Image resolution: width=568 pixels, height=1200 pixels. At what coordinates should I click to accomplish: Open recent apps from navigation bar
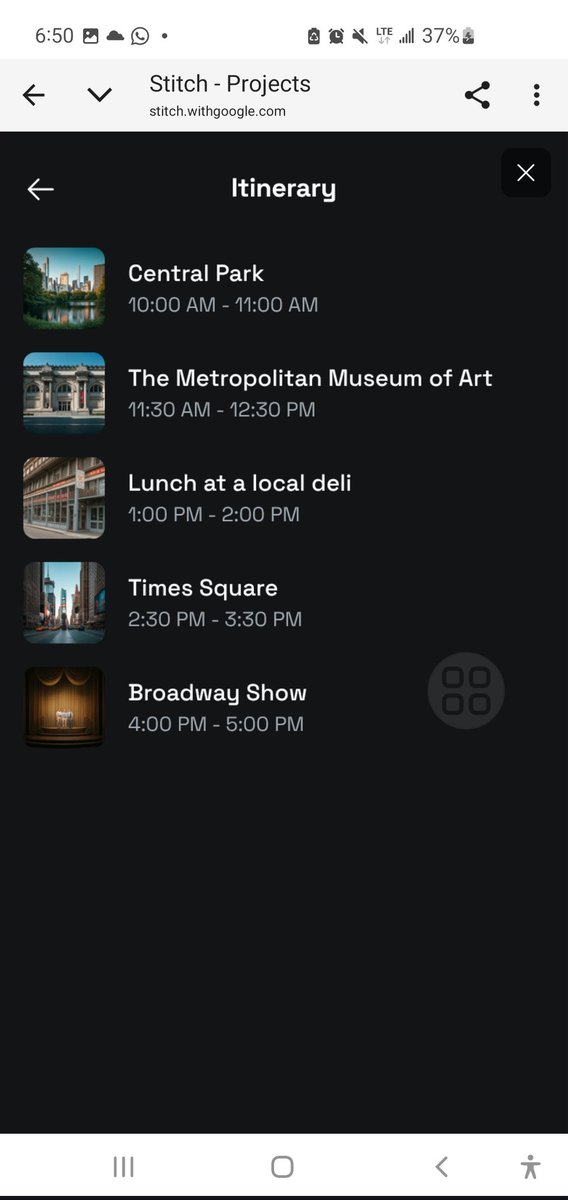pos(124,1166)
